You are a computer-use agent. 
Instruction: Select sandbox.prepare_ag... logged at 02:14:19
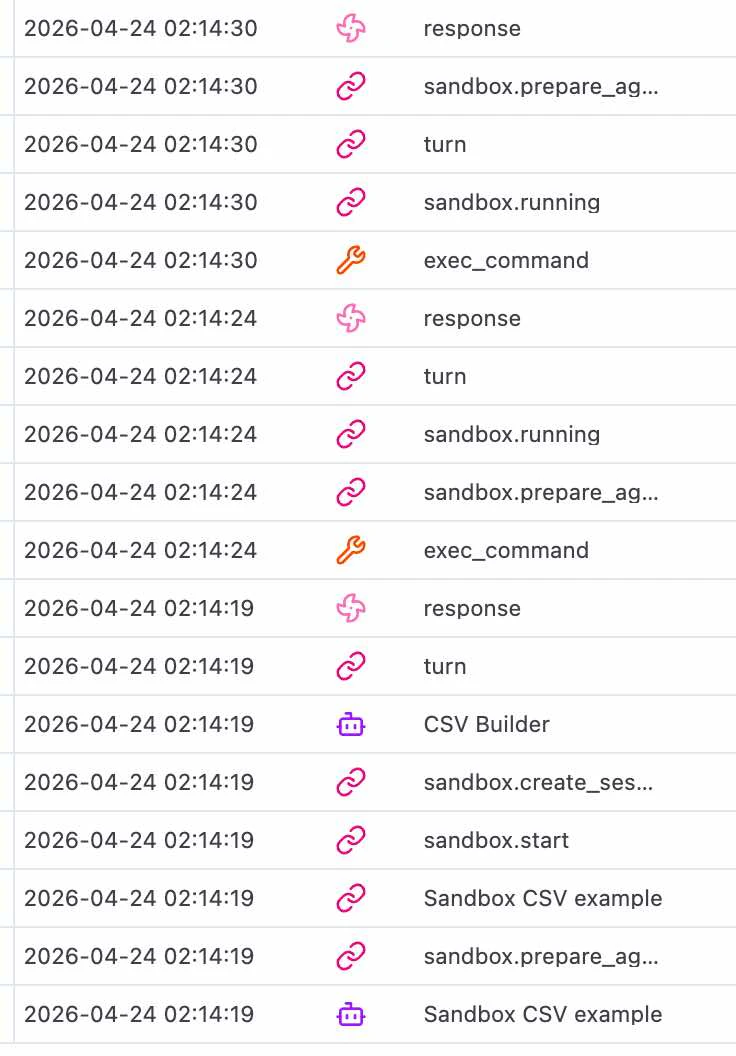click(541, 956)
